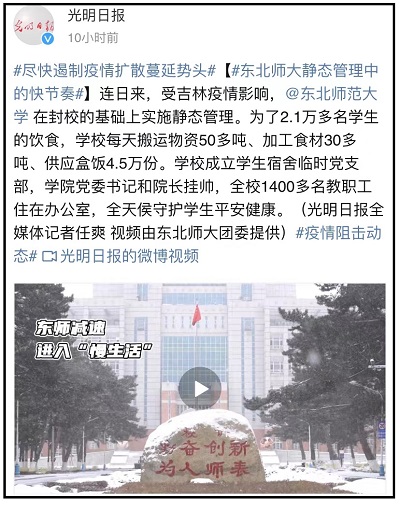Open the @东北师范大学 mention
The width and height of the screenshot is (400, 513).
[331, 94]
